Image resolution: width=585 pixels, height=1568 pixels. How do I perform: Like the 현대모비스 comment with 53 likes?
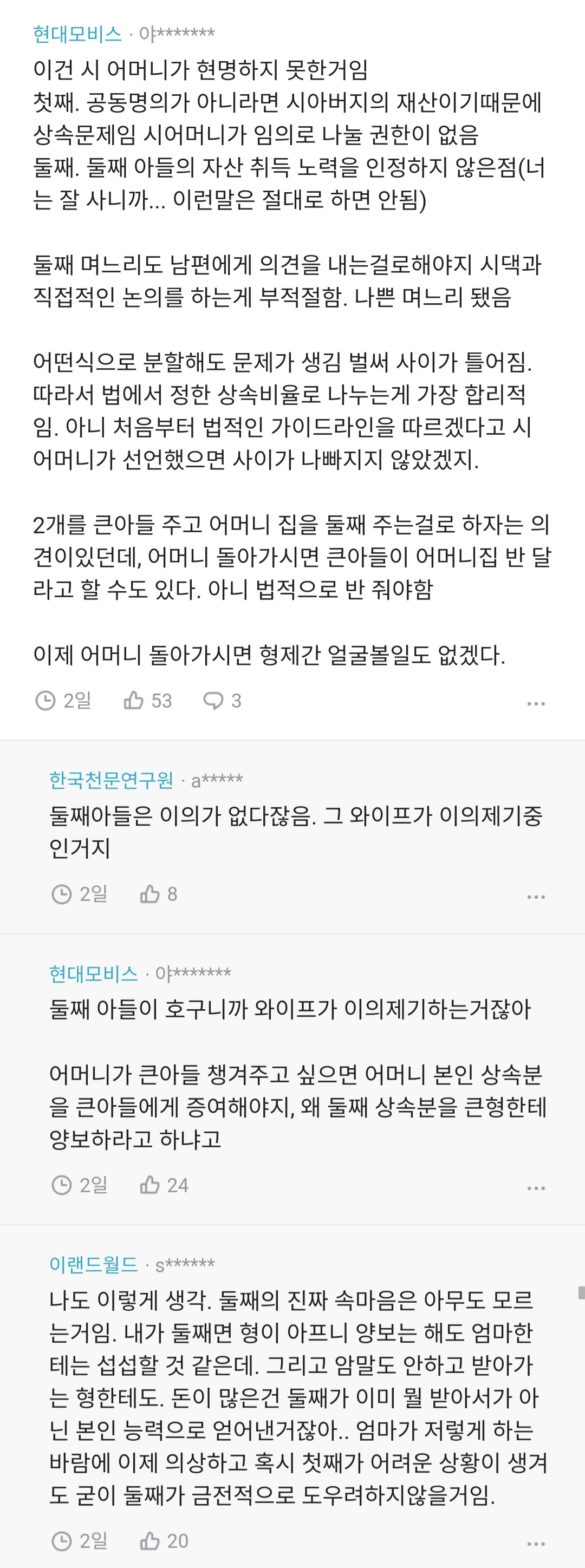[x=147, y=701]
